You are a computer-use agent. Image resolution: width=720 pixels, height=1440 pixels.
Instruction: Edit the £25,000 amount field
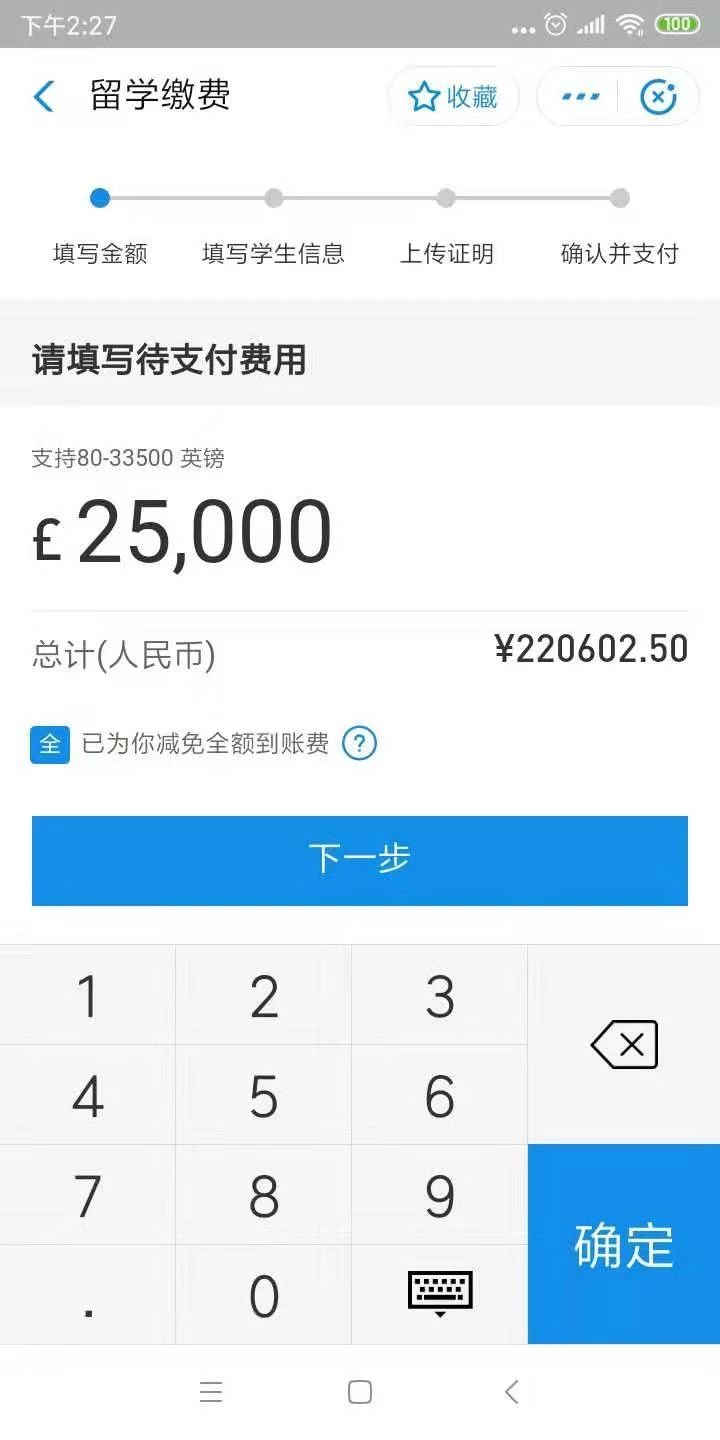(x=205, y=532)
